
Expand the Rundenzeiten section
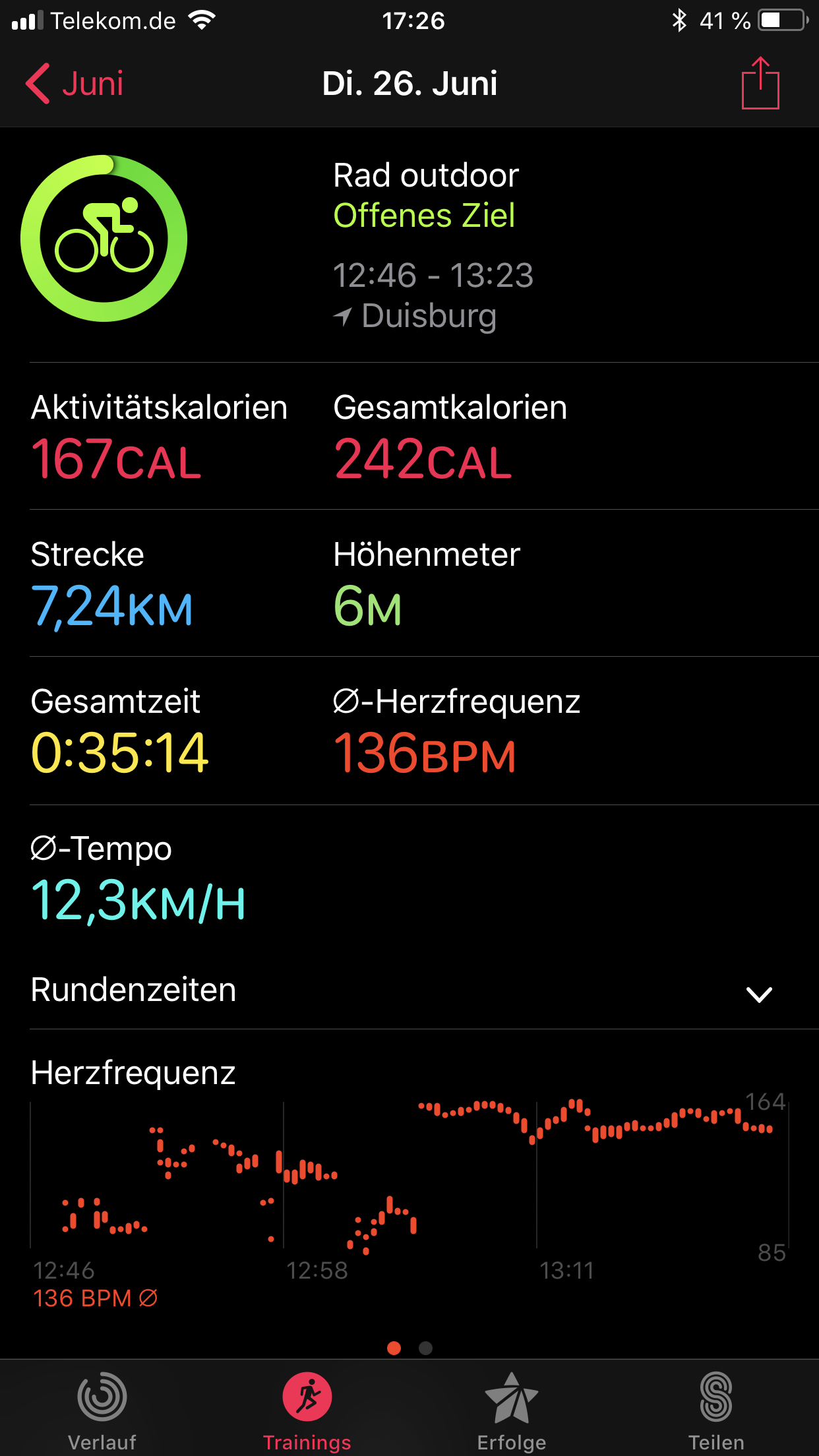758,993
